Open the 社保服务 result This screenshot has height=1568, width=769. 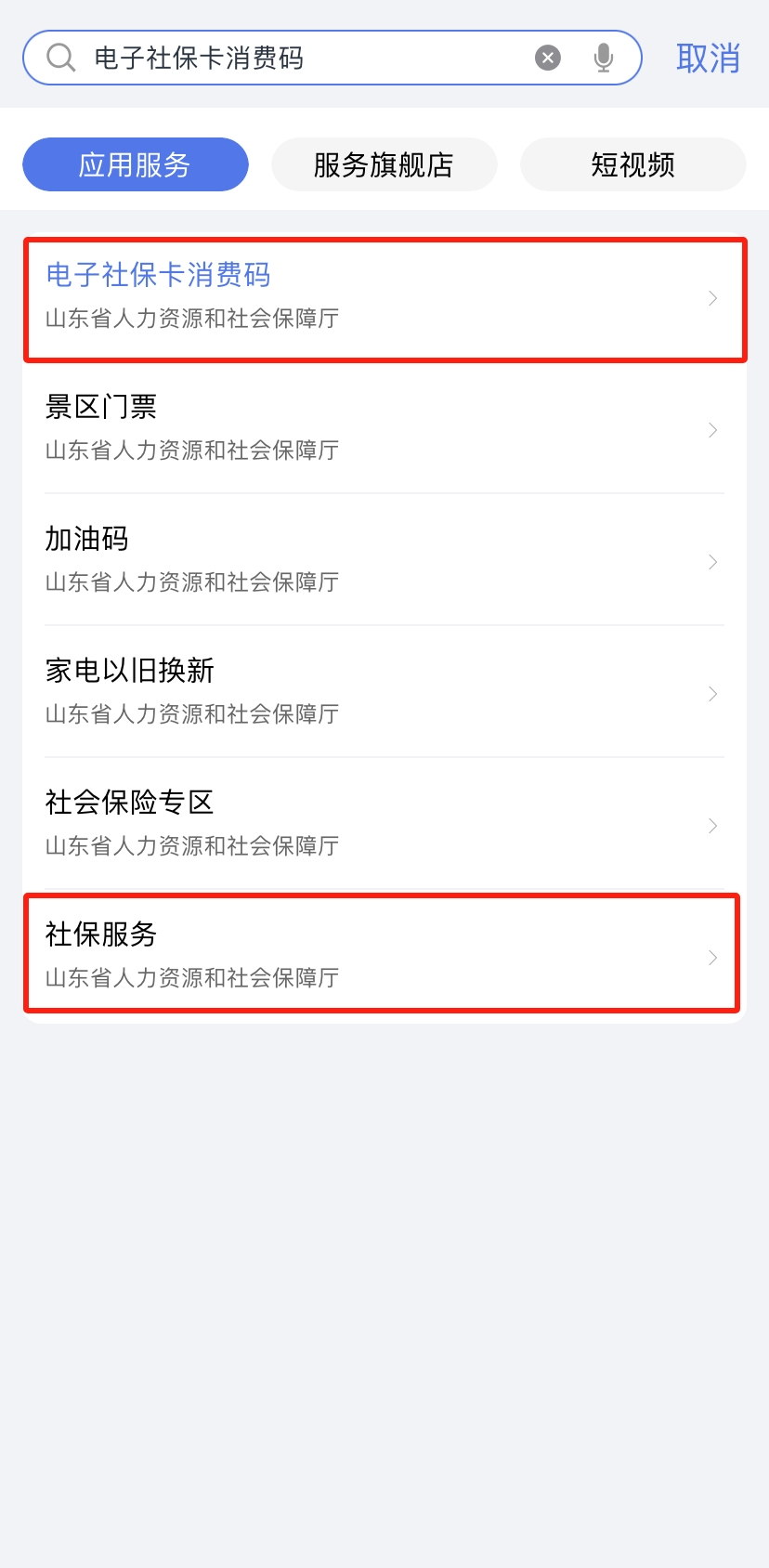(x=384, y=955)
